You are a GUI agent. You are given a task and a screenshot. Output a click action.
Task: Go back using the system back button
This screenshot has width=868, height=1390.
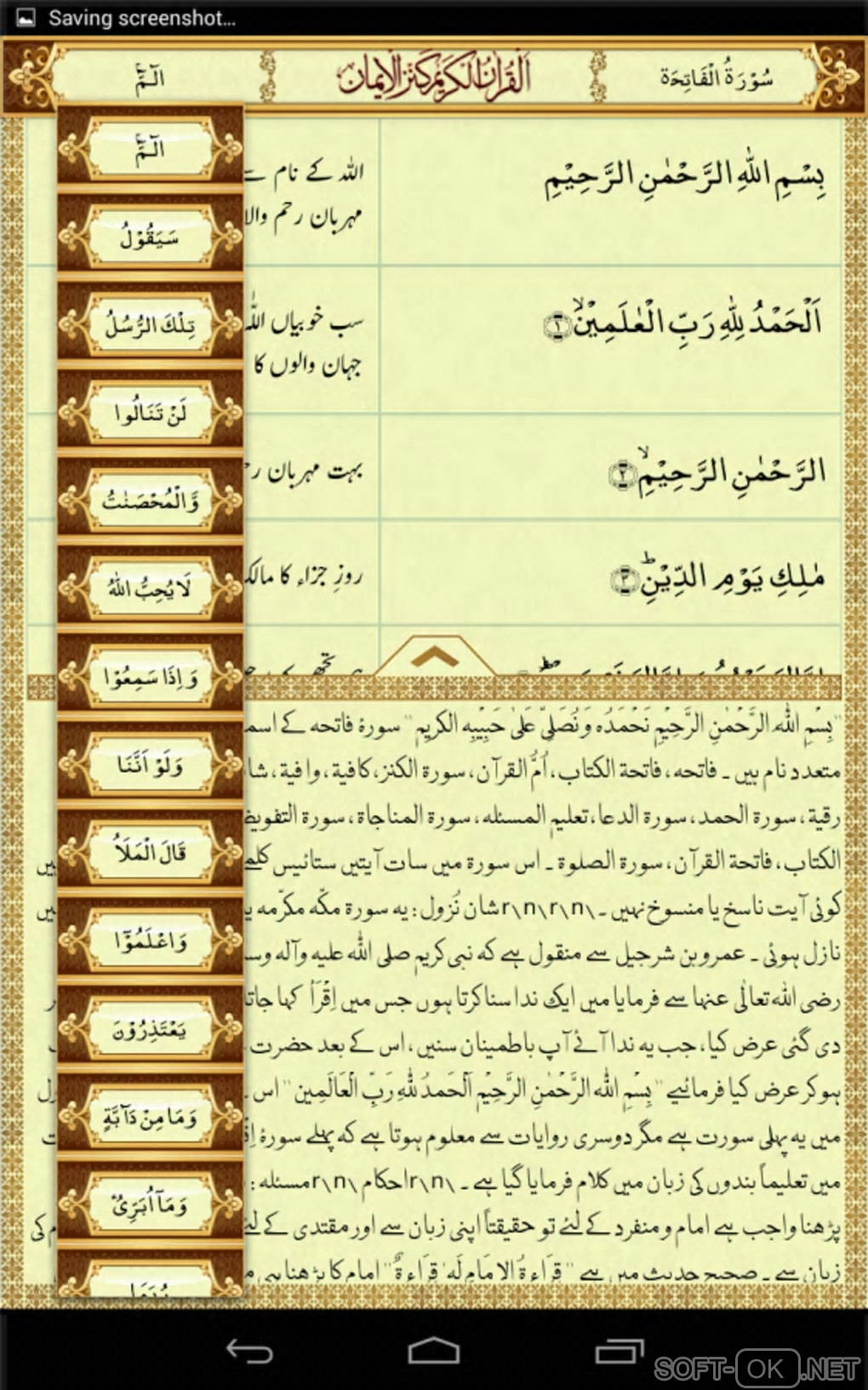tap(248, 1350)
